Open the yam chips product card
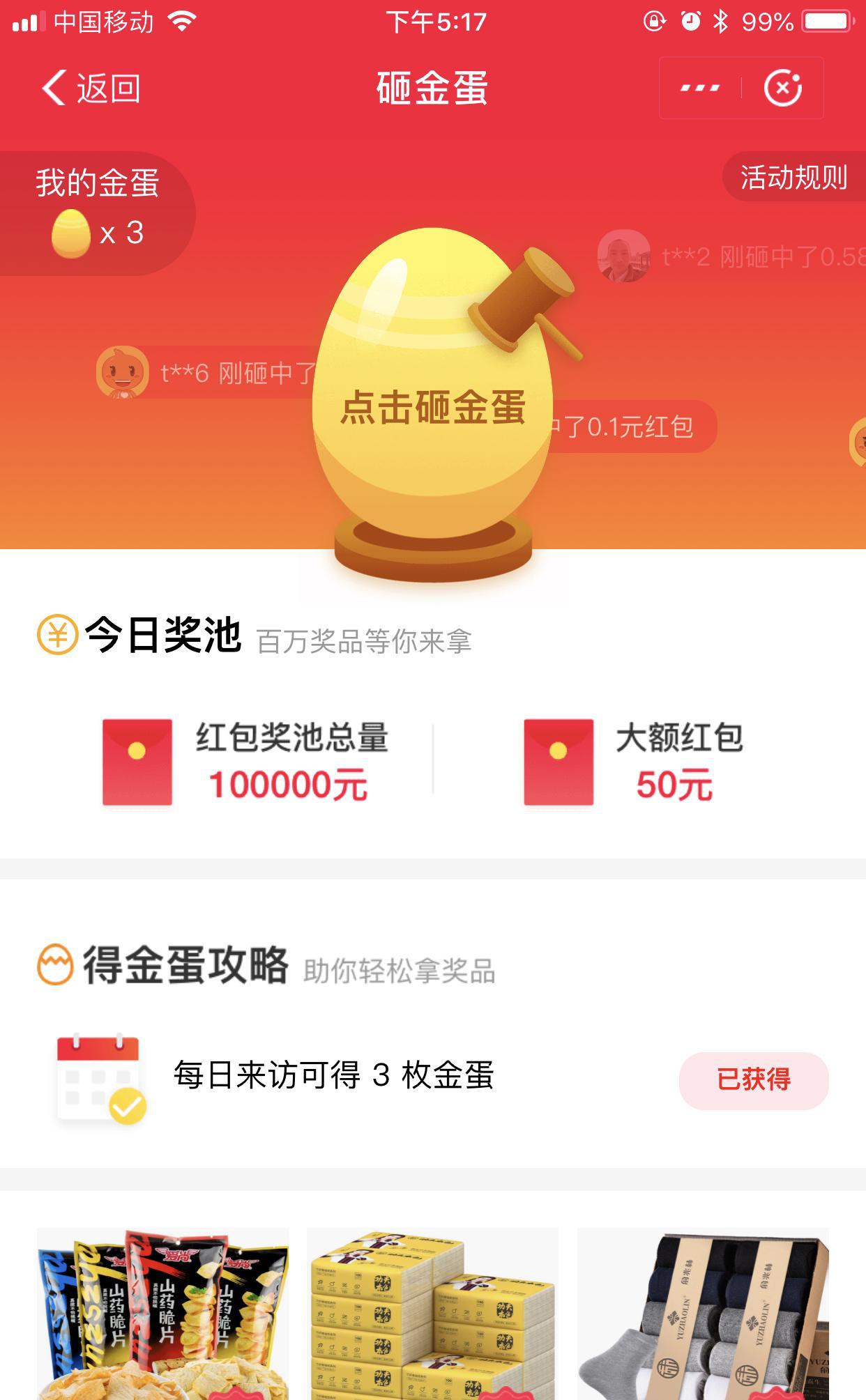Image resolution: width=866 pixels, height=1400 pixels. coord(162,1314)
